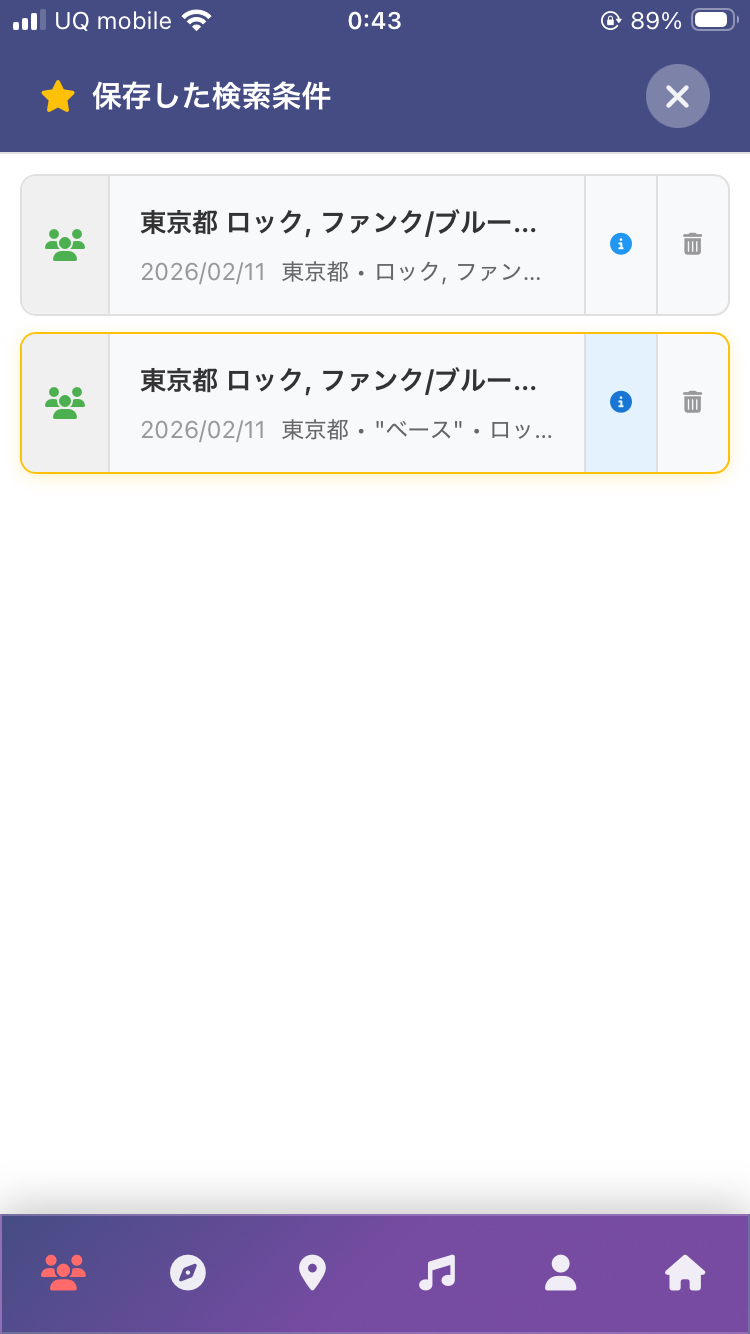The image size is (750, 1334).
Task: Tap the highlighted blue info badge on the second card
Action: coord(620,402)
